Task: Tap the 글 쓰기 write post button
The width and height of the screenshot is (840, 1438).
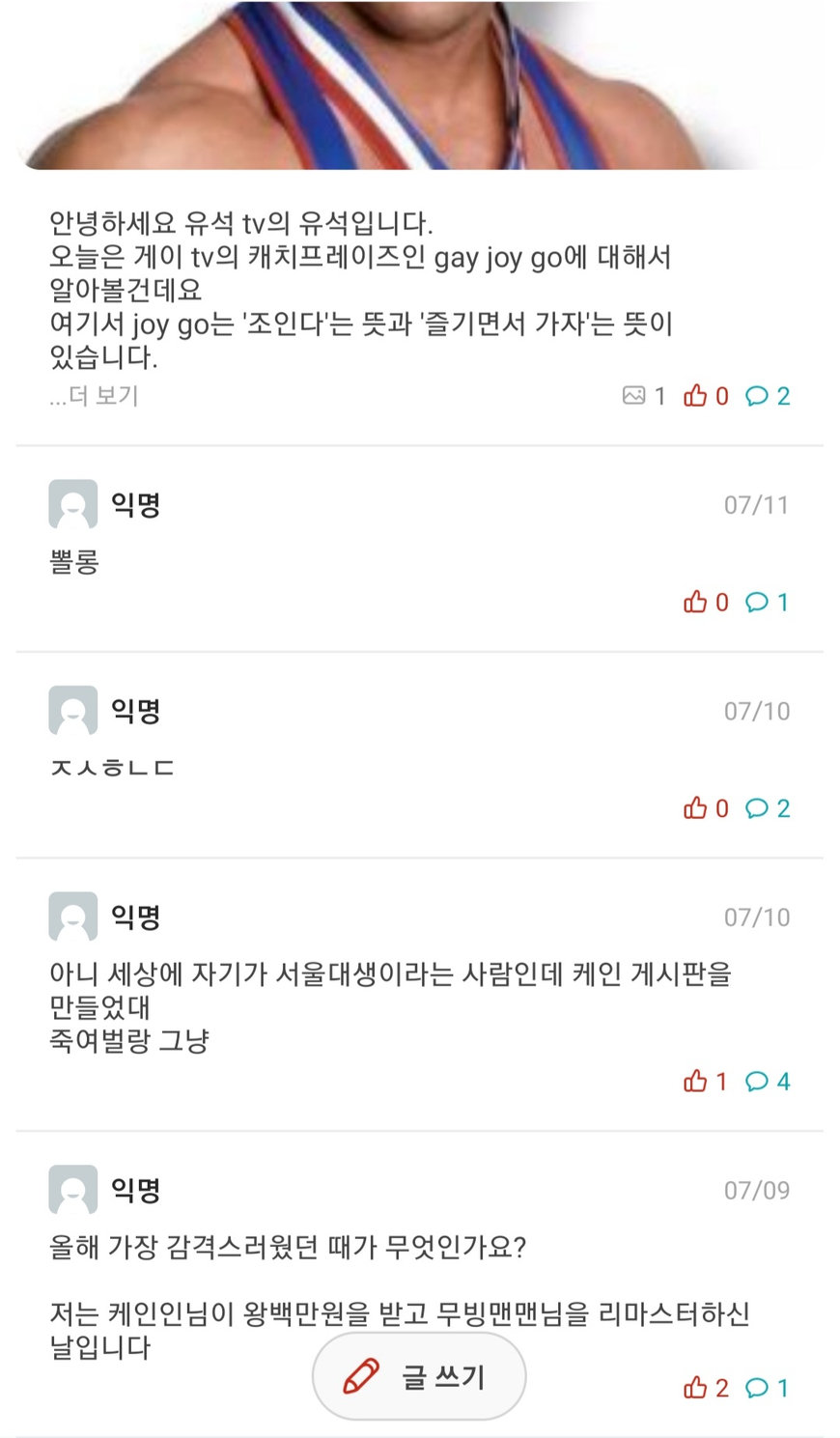Action: 419,1376
